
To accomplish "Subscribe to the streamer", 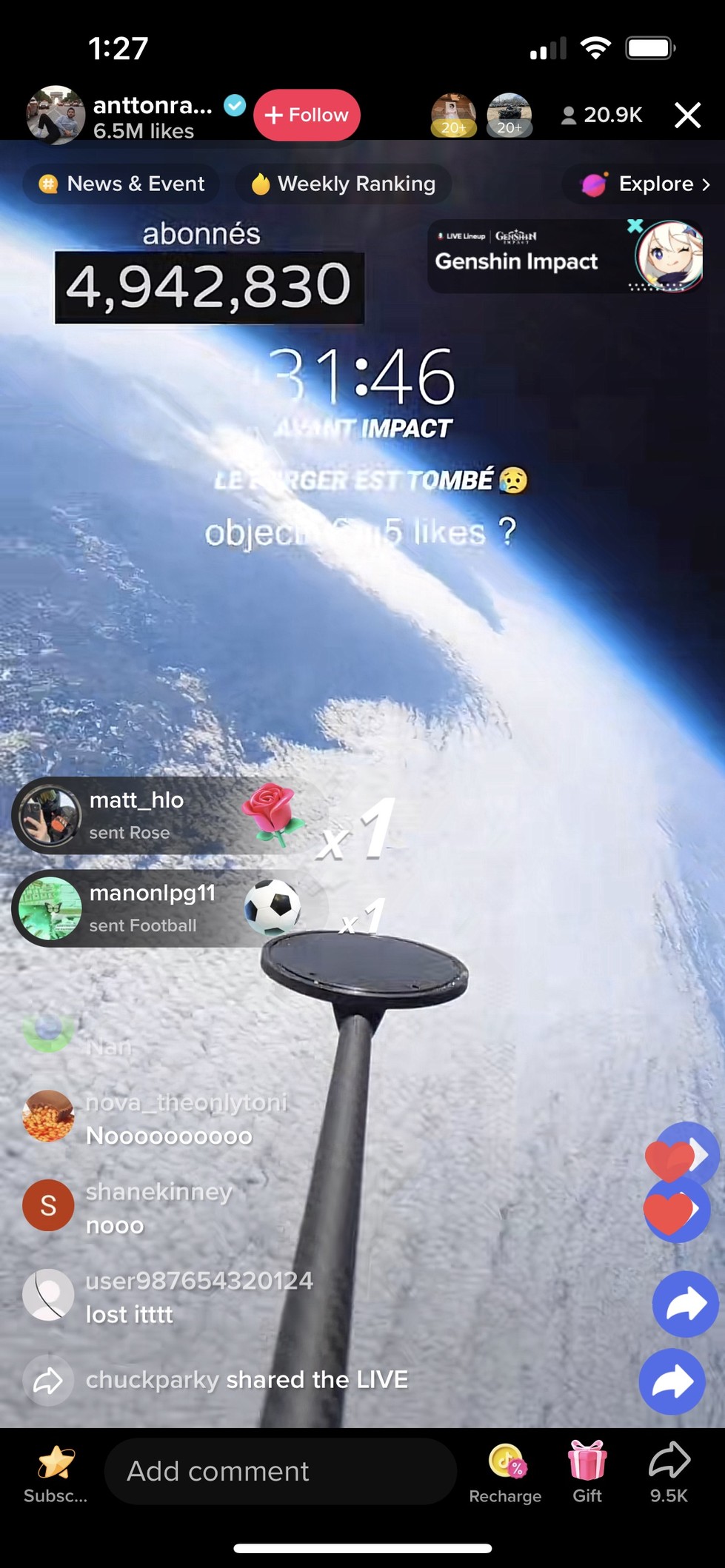I will coord(56,1473).
